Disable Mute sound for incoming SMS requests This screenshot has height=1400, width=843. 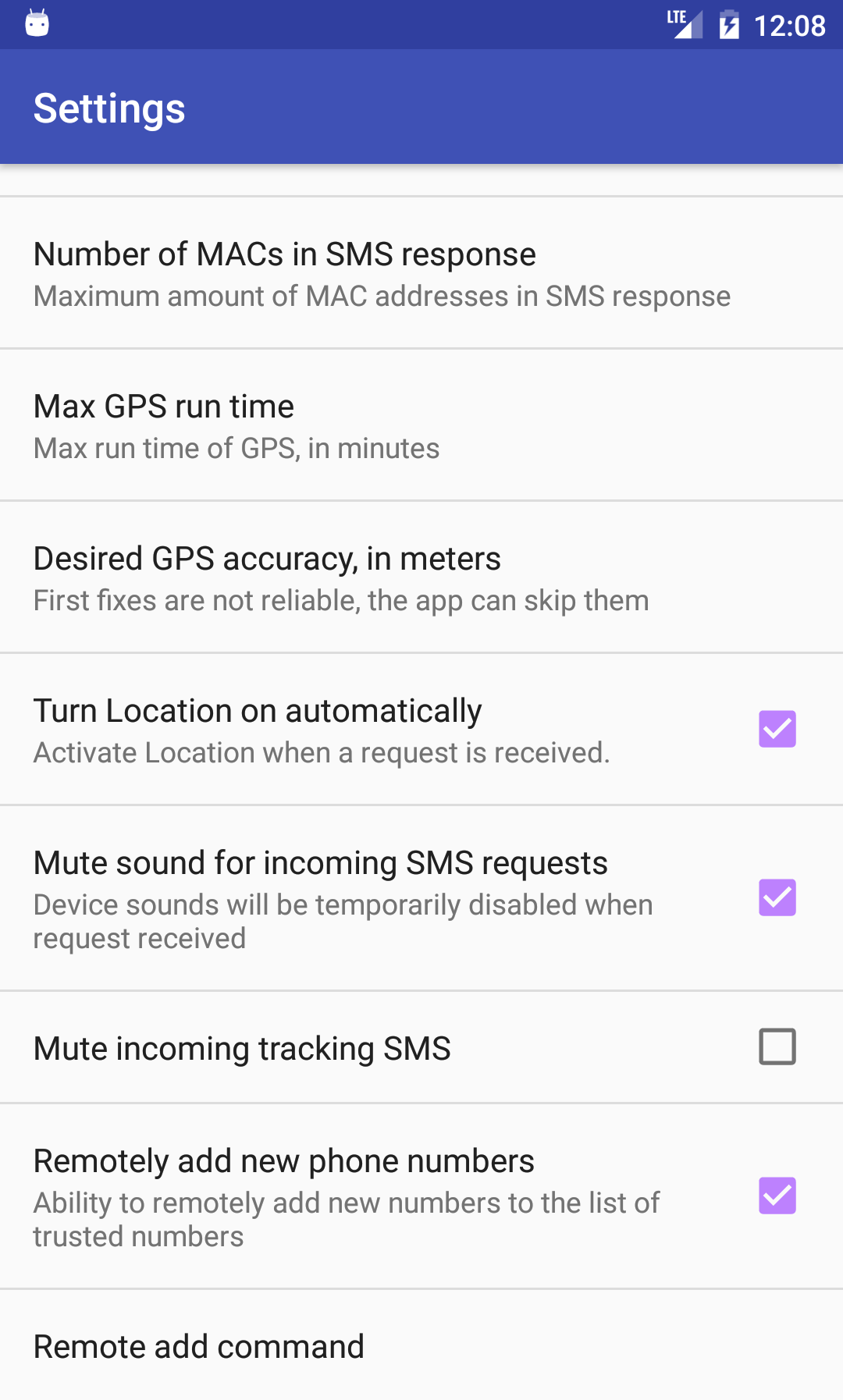(777, 897)
